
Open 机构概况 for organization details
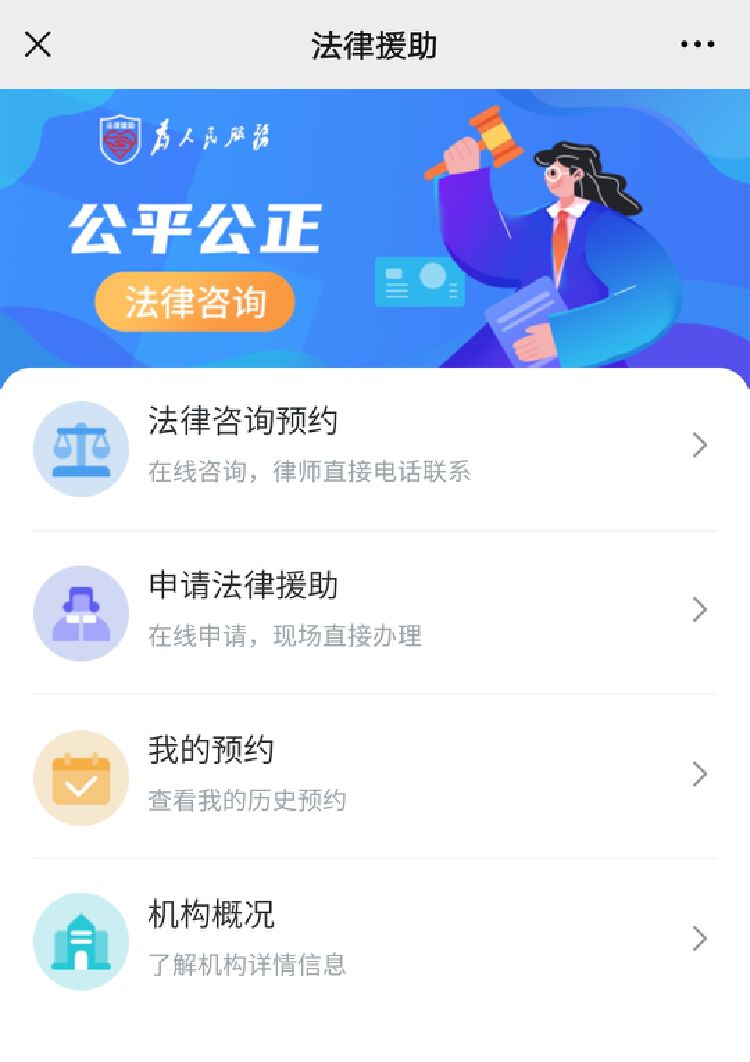click(x=374, y=940)
